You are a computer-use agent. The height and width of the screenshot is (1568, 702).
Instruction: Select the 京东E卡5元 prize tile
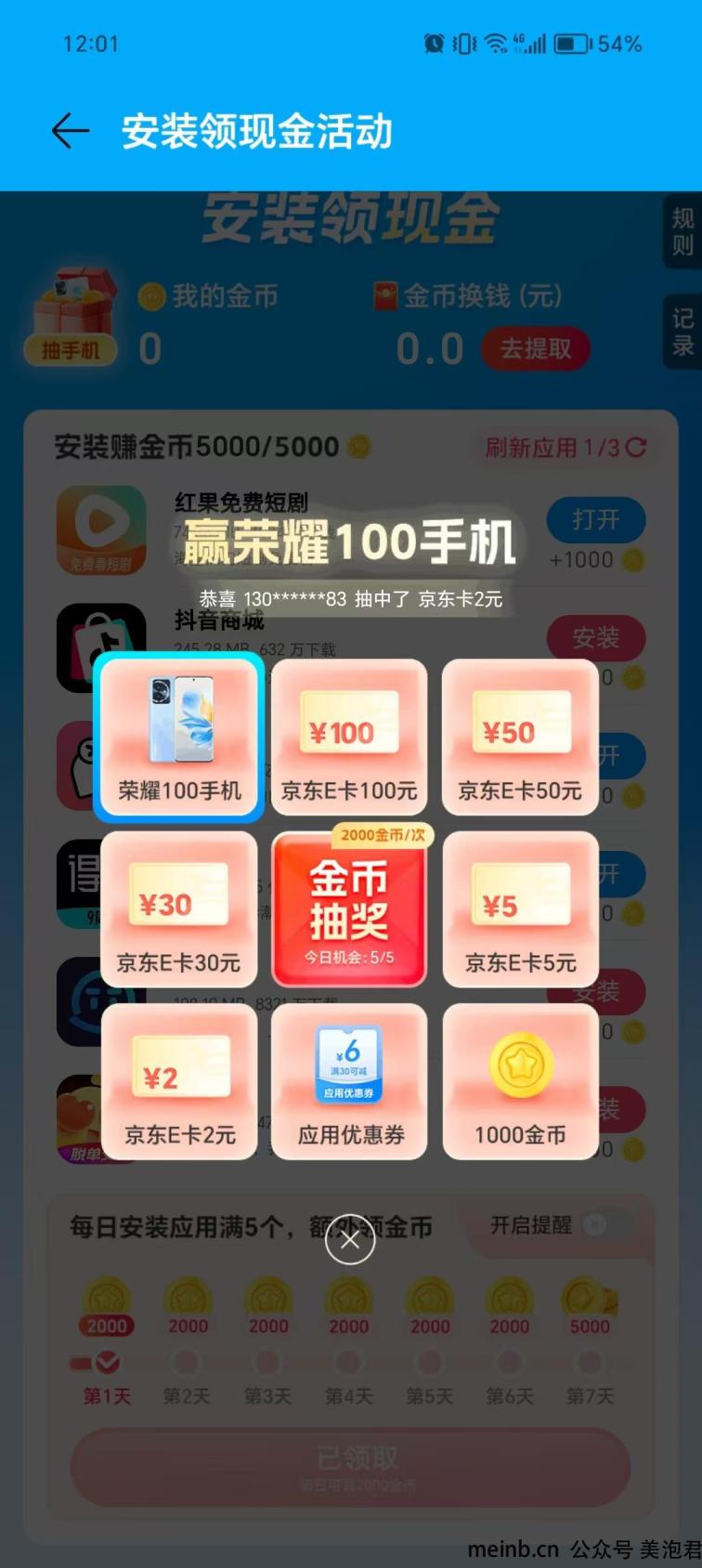pyautogui.click(x=520, y=908)
